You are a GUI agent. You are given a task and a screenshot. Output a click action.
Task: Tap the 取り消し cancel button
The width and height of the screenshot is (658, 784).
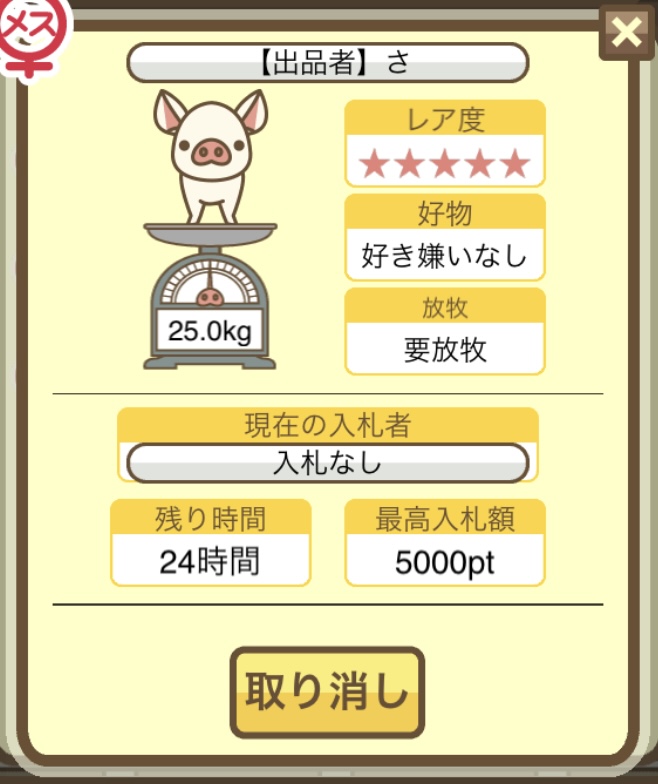(328, 692)
